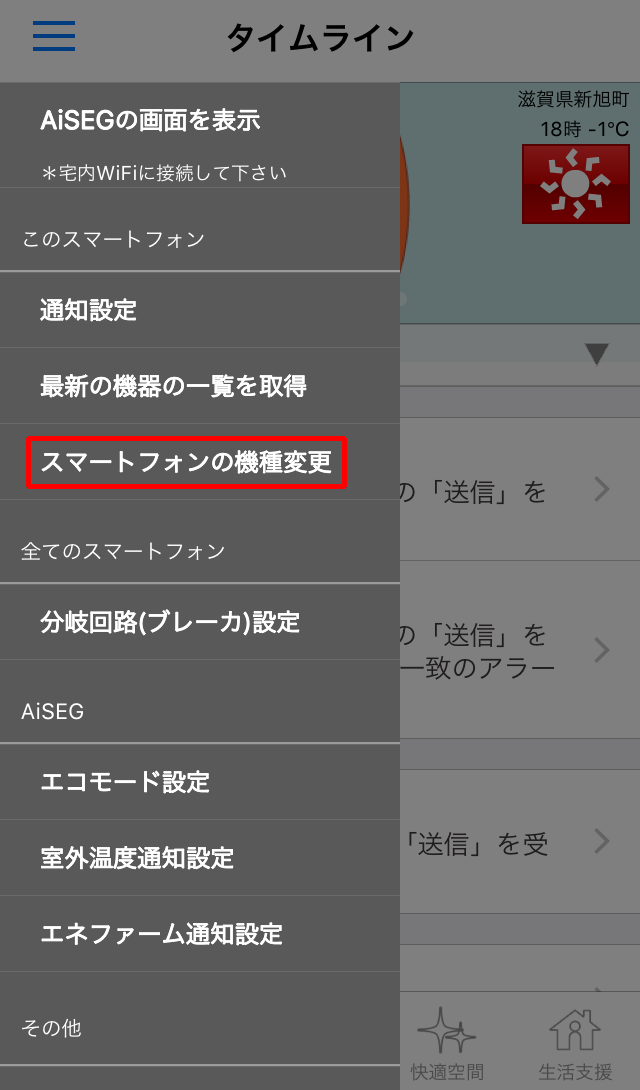The image size is (640, 1090).
Task: Tap the red weather icon tile
Action: 575,184
